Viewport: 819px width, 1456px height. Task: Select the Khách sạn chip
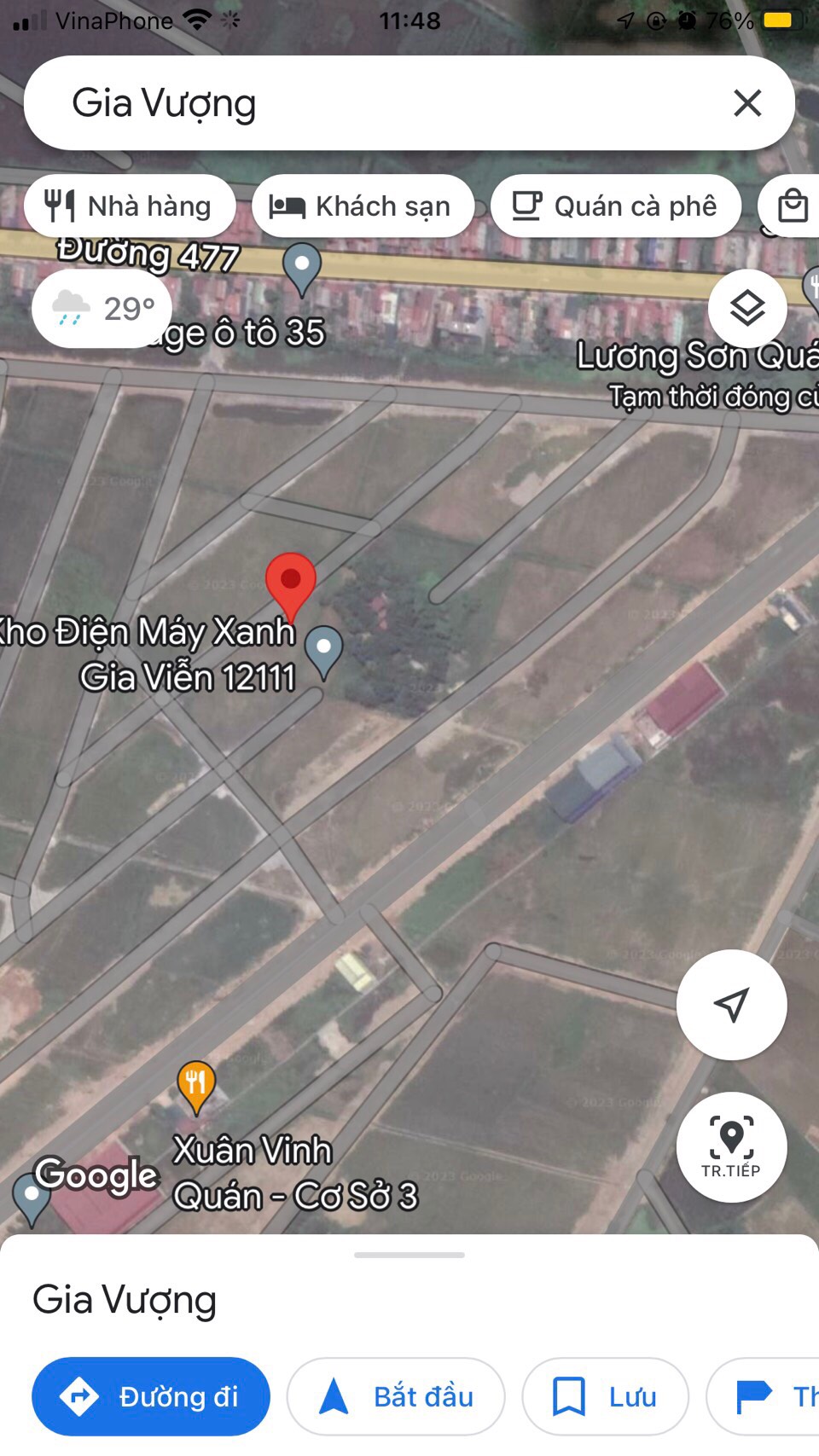362,206
